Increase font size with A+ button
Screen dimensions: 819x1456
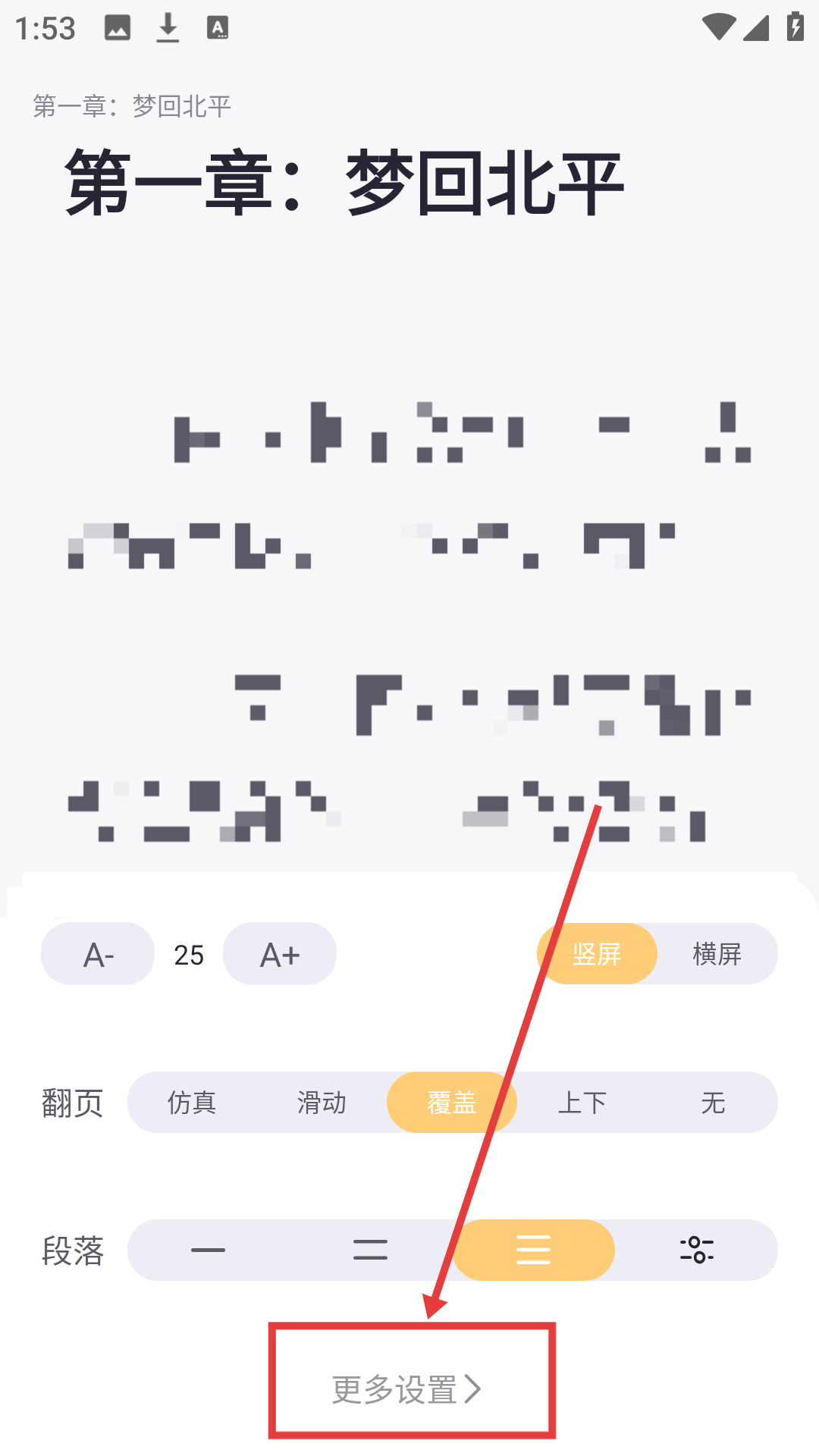click(280, 954)
